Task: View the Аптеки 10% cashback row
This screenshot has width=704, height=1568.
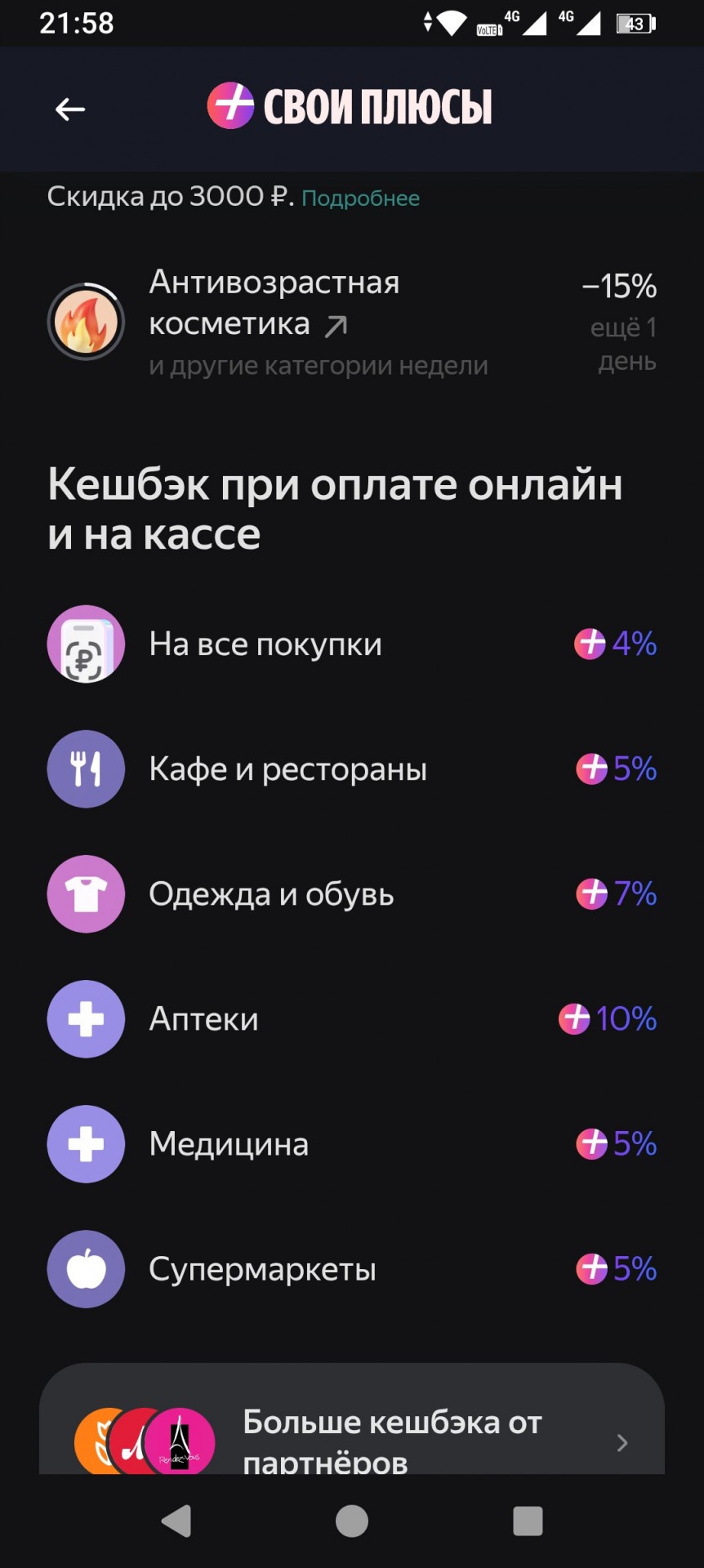Action: pyautogui.click(x=352, y=1019)
